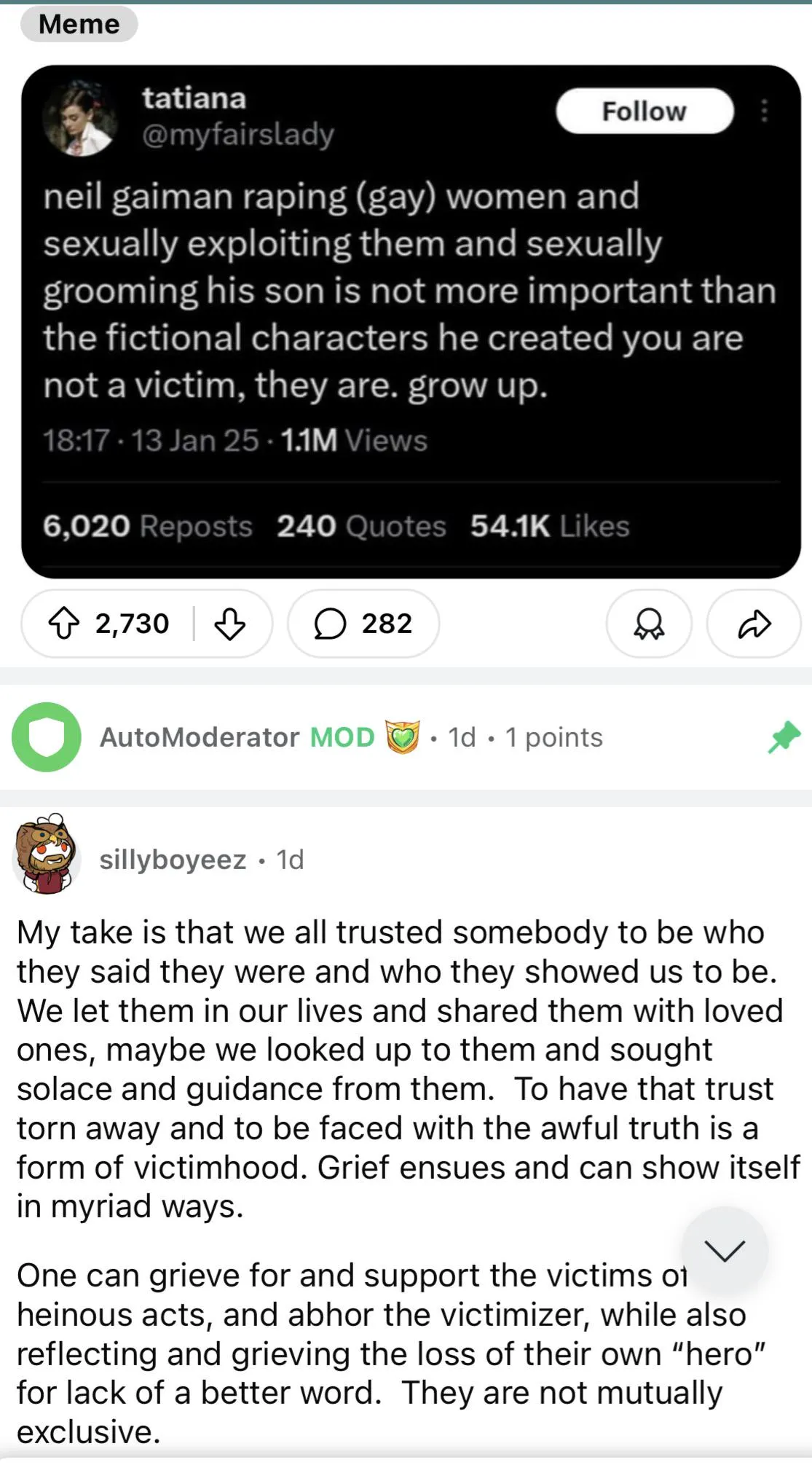Image resolution: width=812 pixels, height=1465 pixels.
Task: Share this post
Action: click(754, 624)
